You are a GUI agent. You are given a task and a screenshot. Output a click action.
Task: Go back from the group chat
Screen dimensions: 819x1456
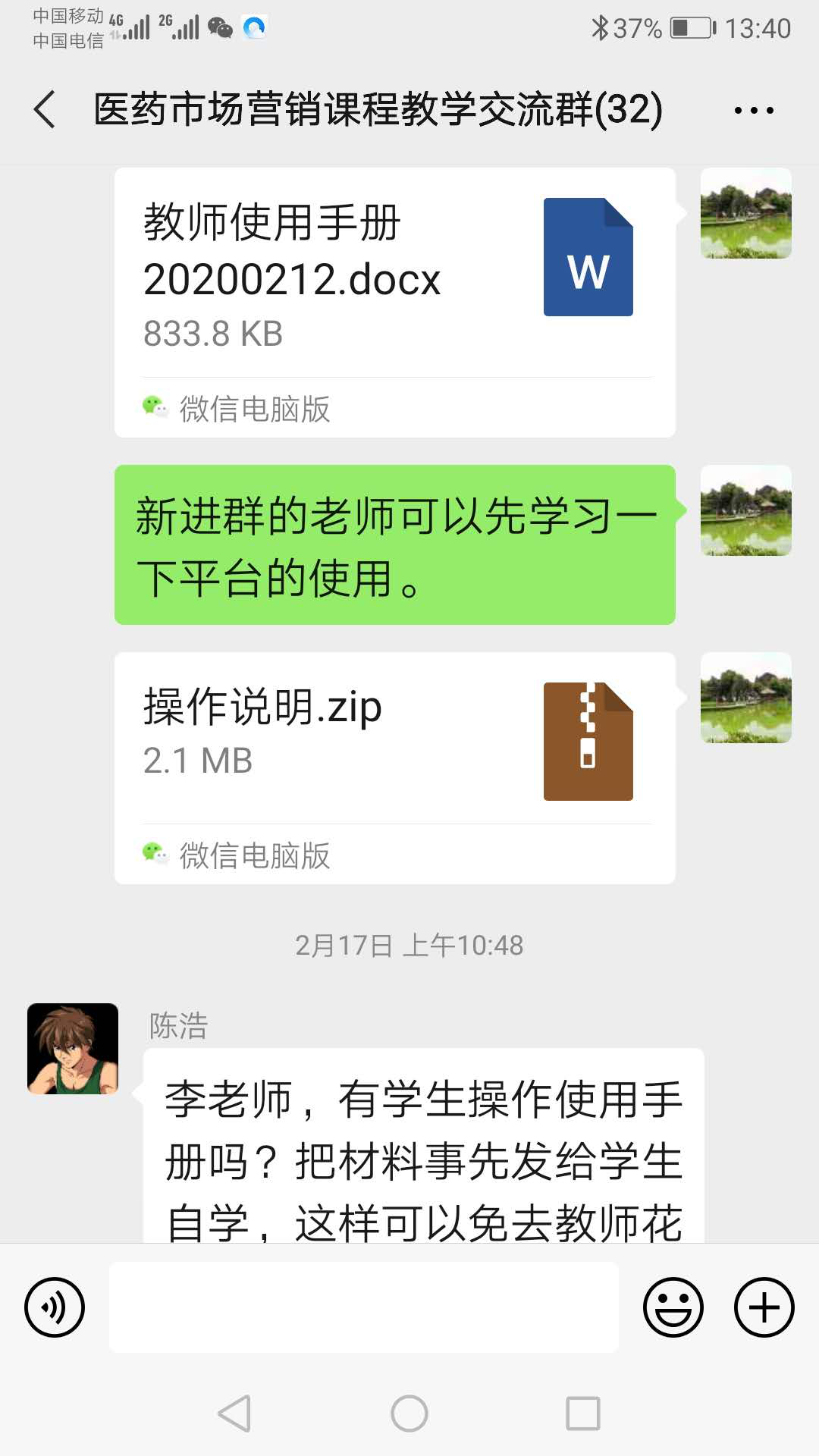[x=45, y=110]
